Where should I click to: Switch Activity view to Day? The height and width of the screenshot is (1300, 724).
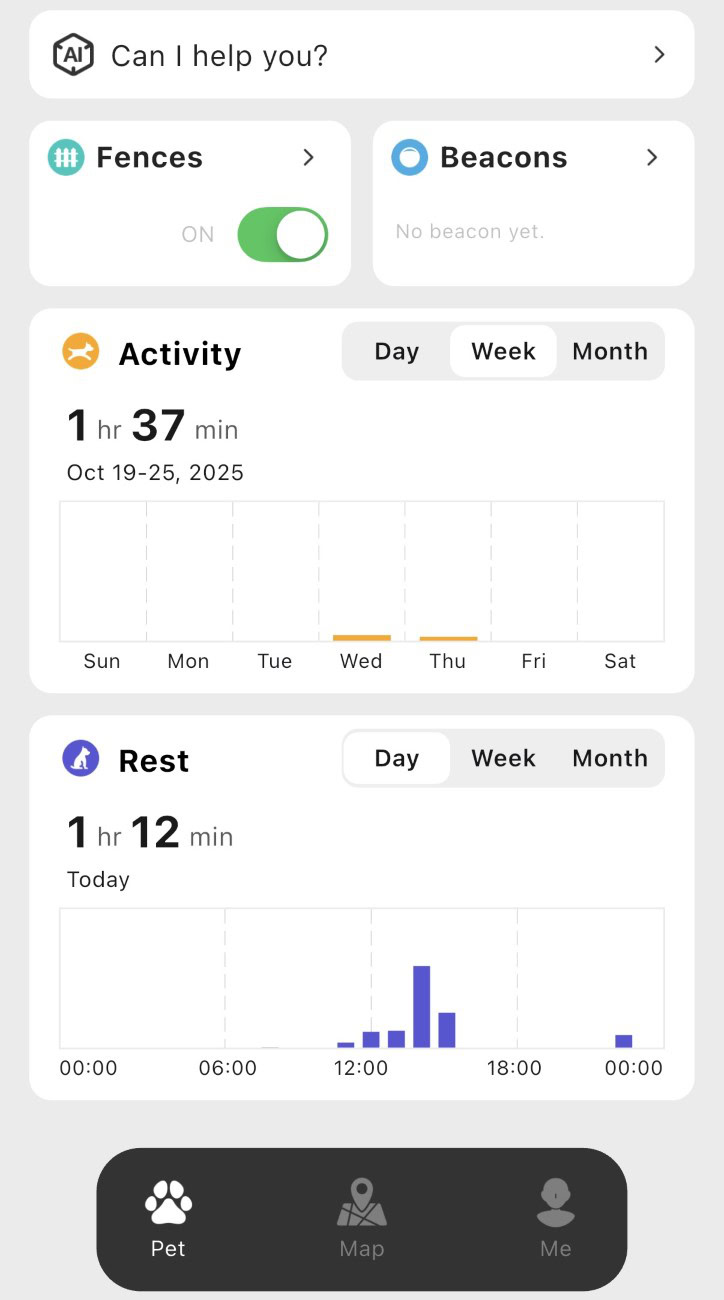[396, 352]
